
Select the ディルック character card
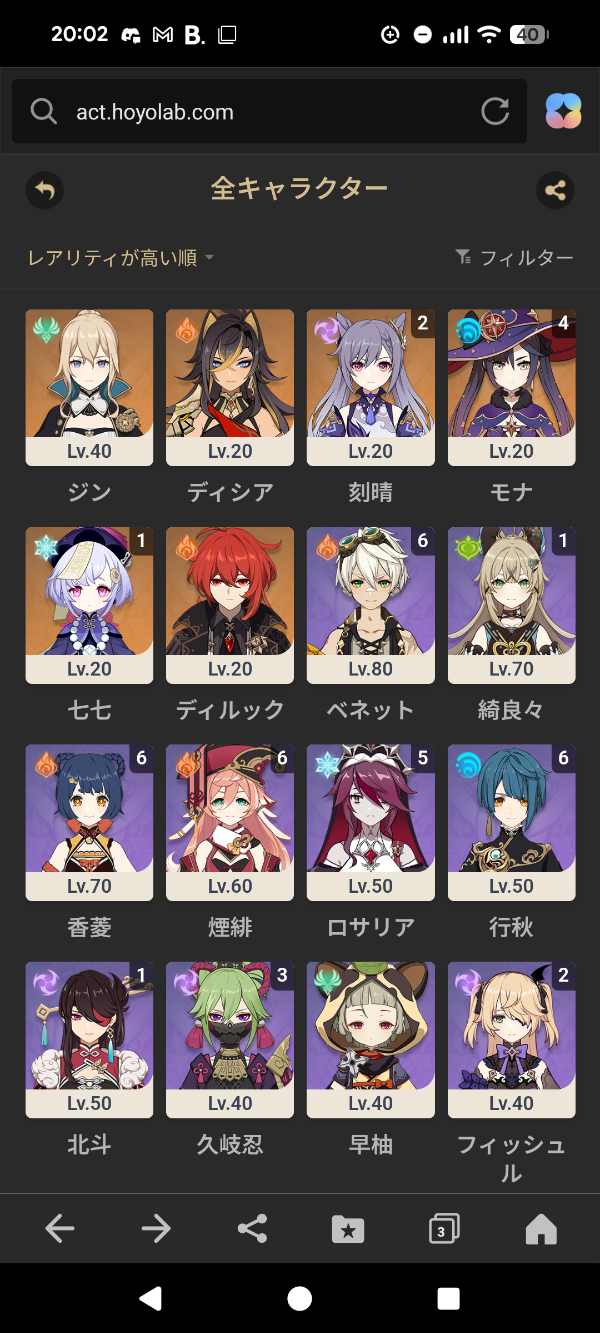point(230,605)
